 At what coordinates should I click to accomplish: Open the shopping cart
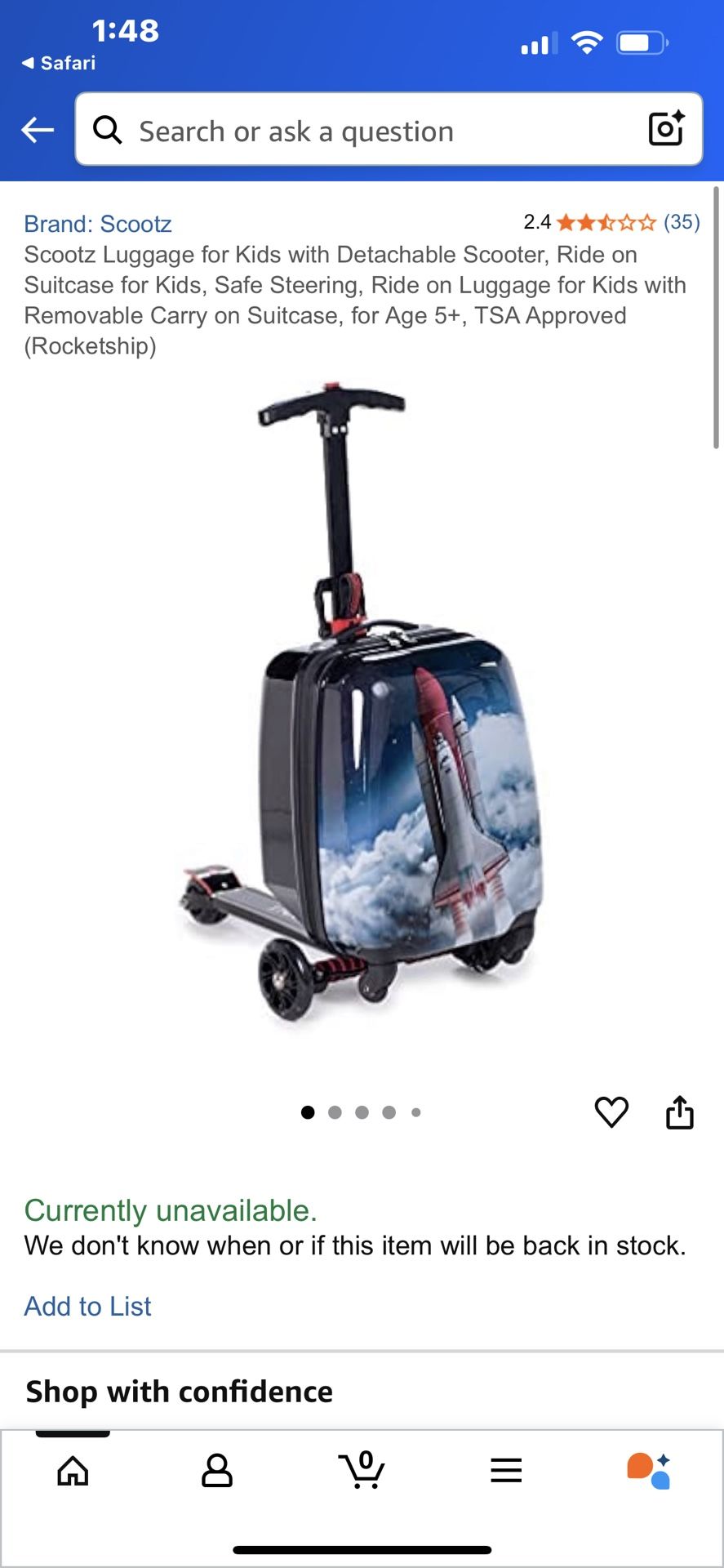click(362, 1470)
